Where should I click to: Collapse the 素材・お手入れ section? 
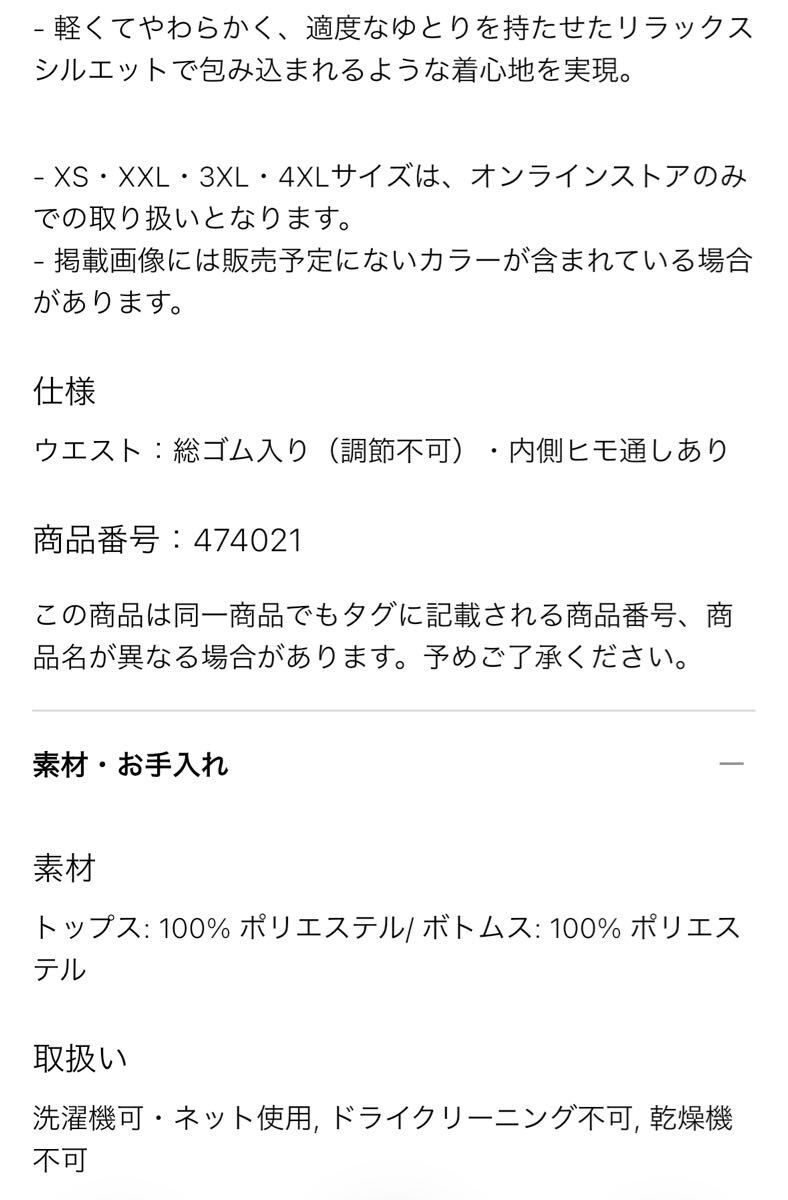click(731, 765)
